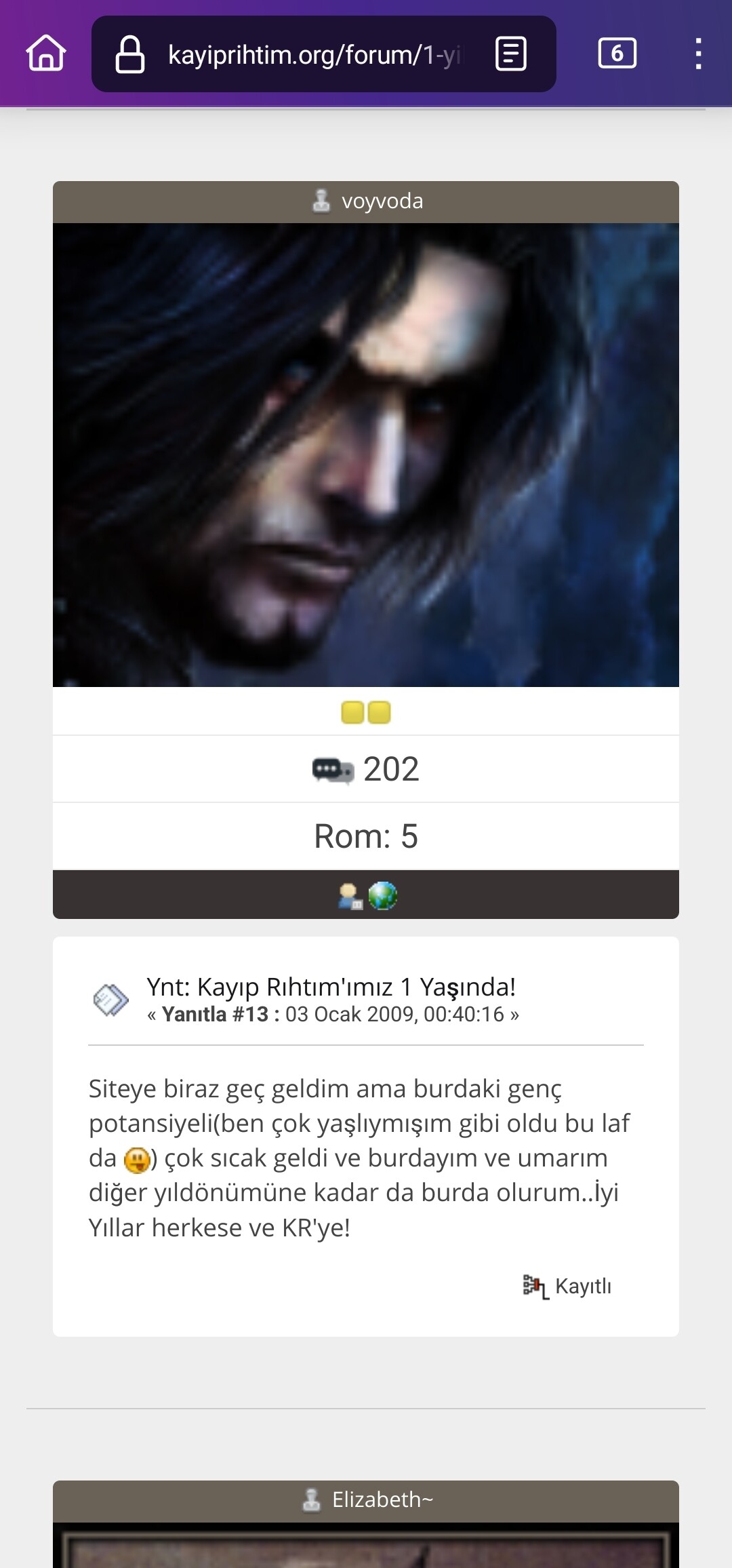Tap voyvoda's profile icon below Rom
This screenshot has width=732, height=1568.
coord(350,896)
